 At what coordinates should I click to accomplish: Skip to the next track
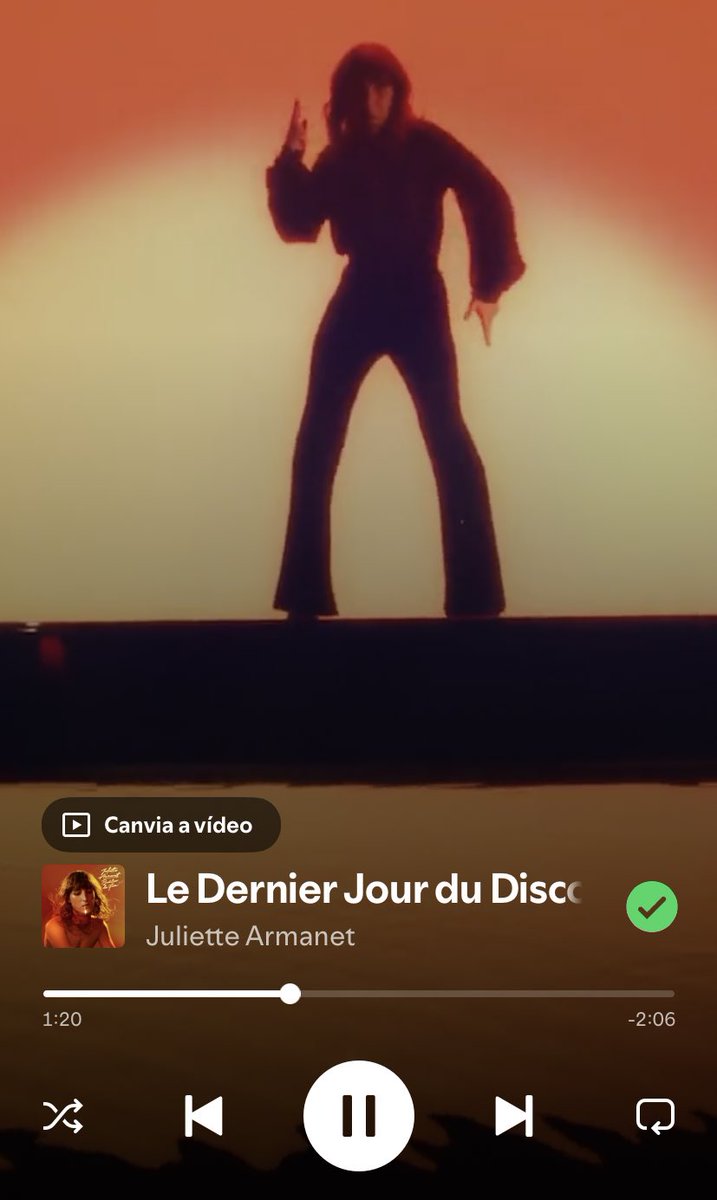coord(514,1115)
